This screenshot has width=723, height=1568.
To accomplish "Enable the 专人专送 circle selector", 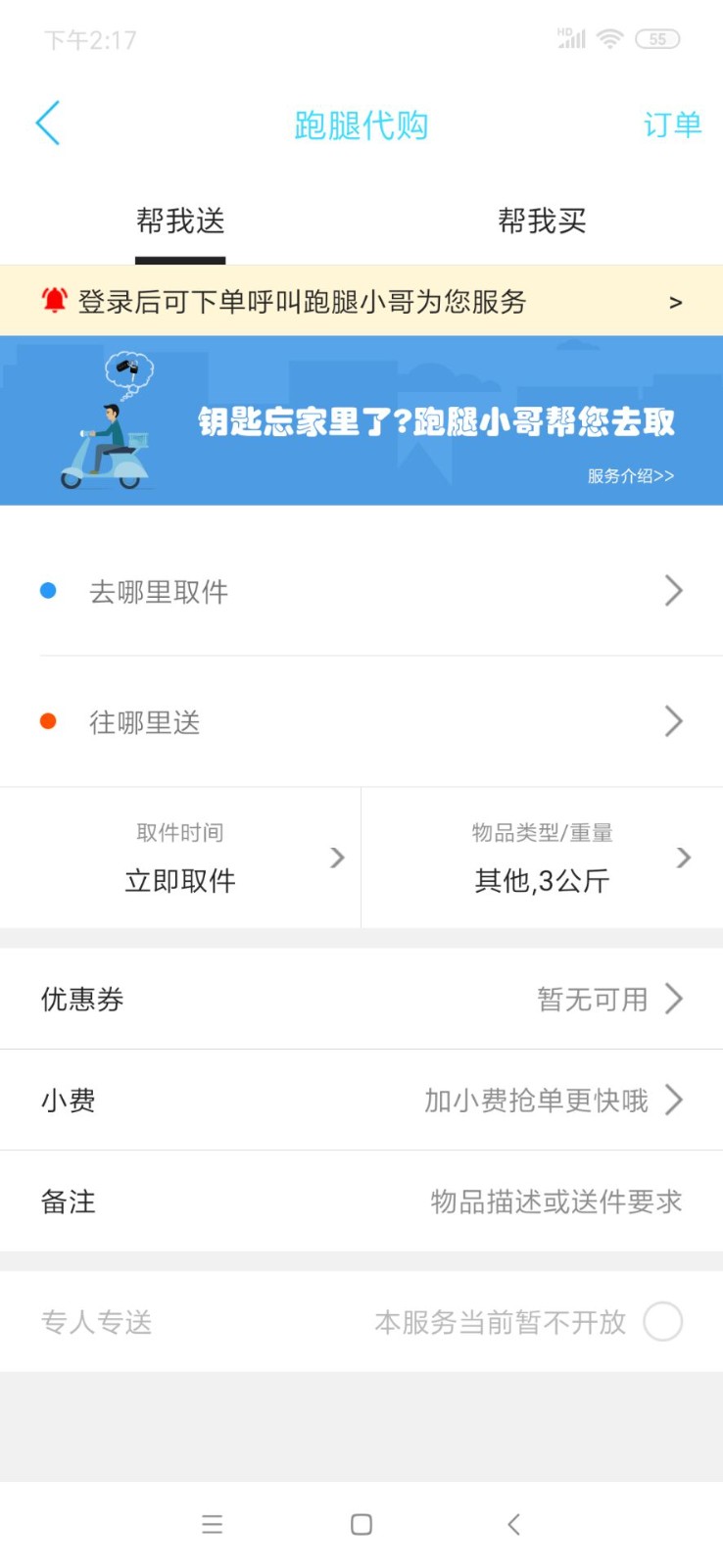I will [x=662, y=1321].
